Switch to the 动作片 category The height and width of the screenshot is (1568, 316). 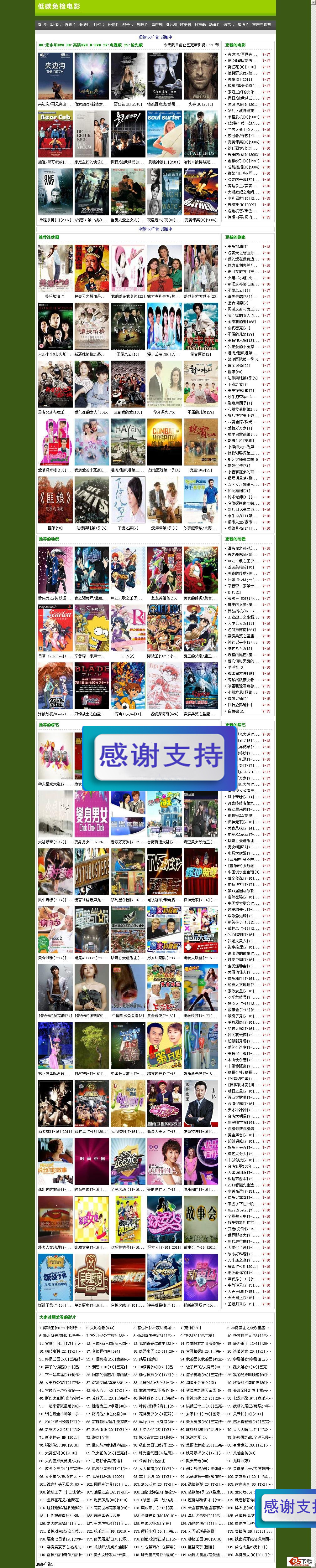coord(55,25)
